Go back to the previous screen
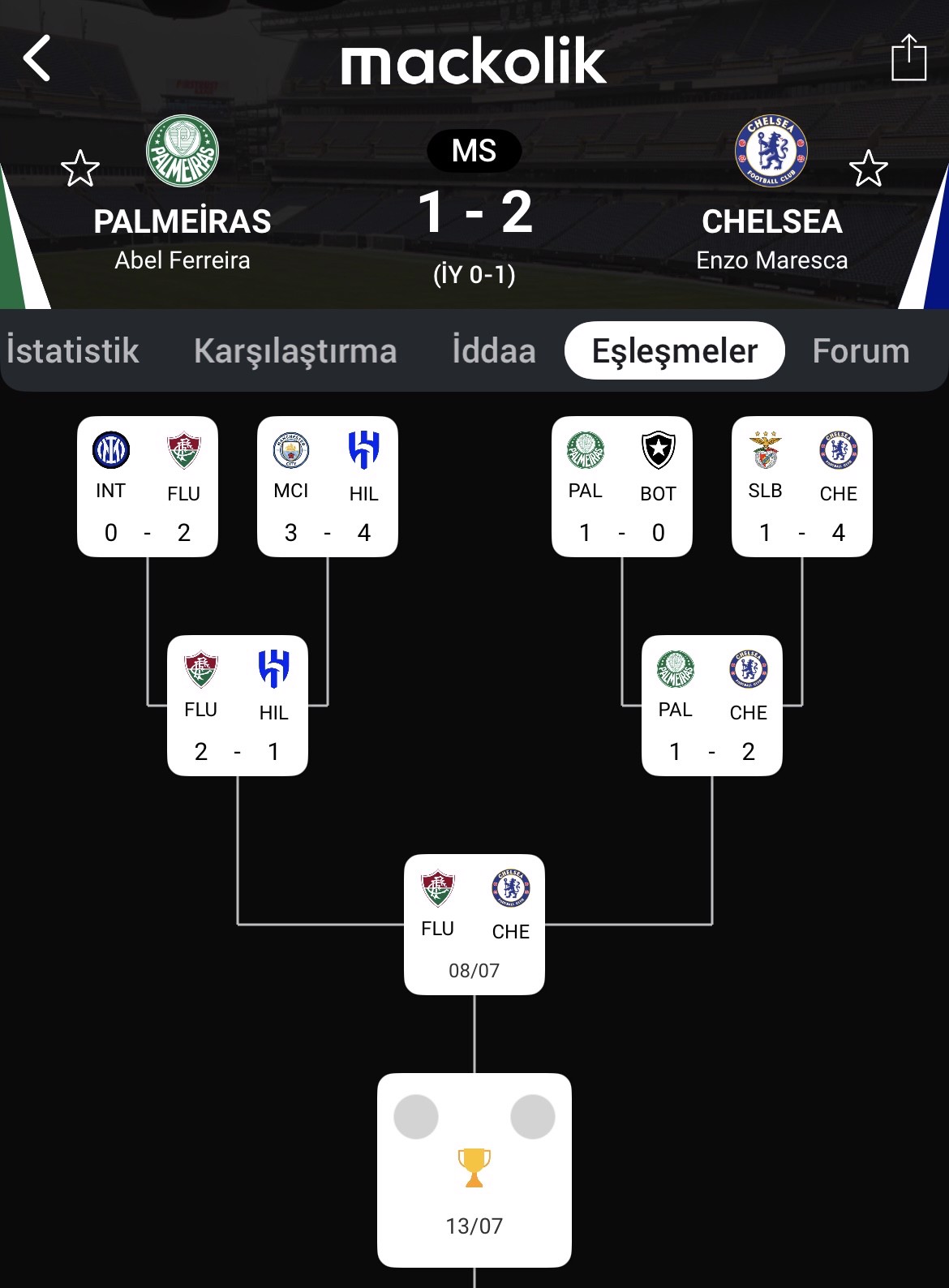 [37, 58]
